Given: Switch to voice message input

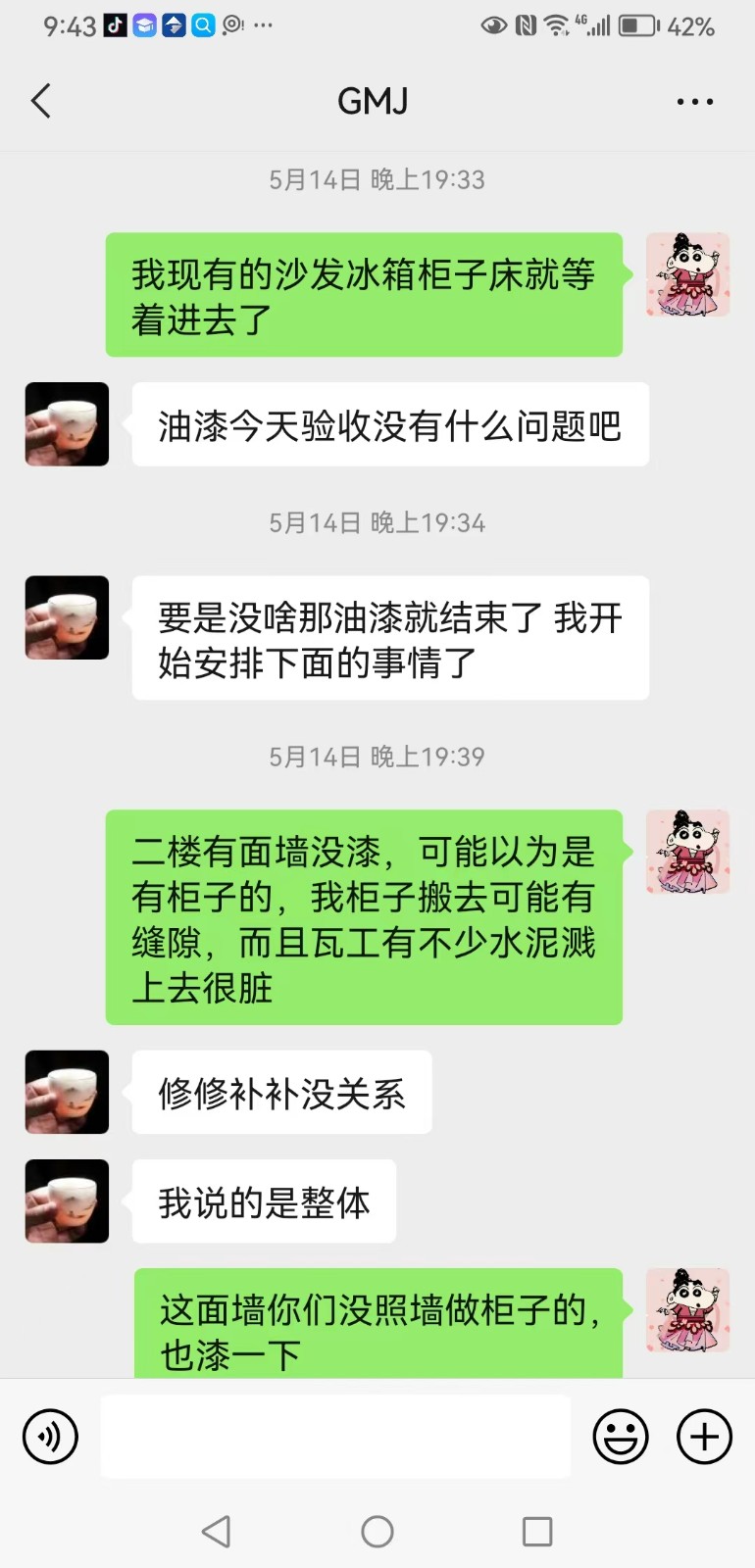Looking at the screenshot, I should coord(50,1437).
